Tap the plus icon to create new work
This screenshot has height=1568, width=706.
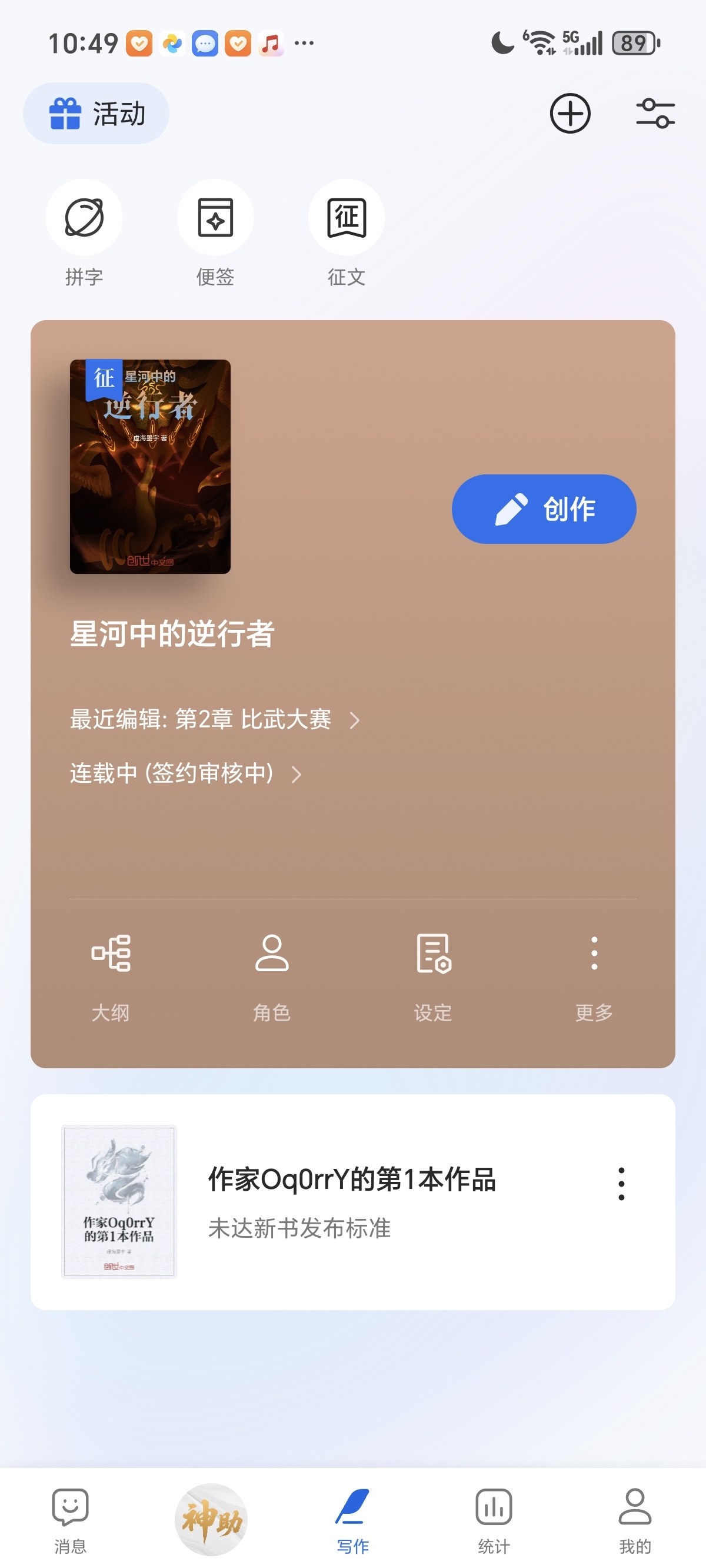[x=570, y=114]
